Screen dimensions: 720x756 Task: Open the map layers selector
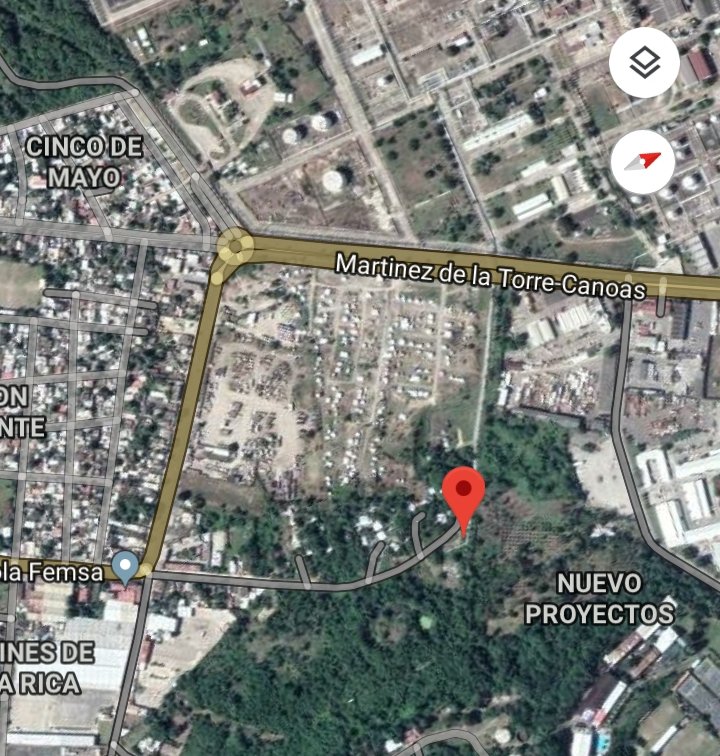(644, 63)
